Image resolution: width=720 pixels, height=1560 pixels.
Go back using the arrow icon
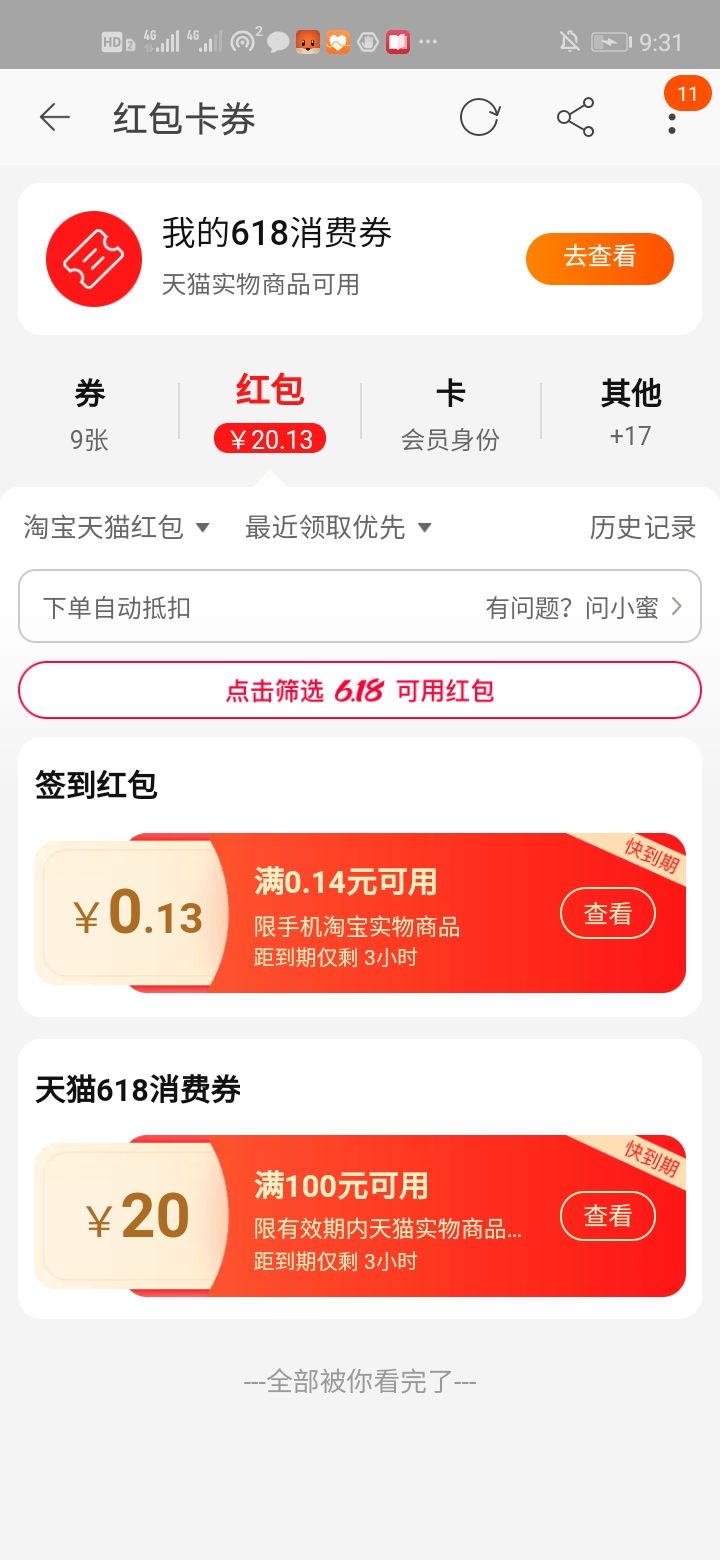click(54, 118)
